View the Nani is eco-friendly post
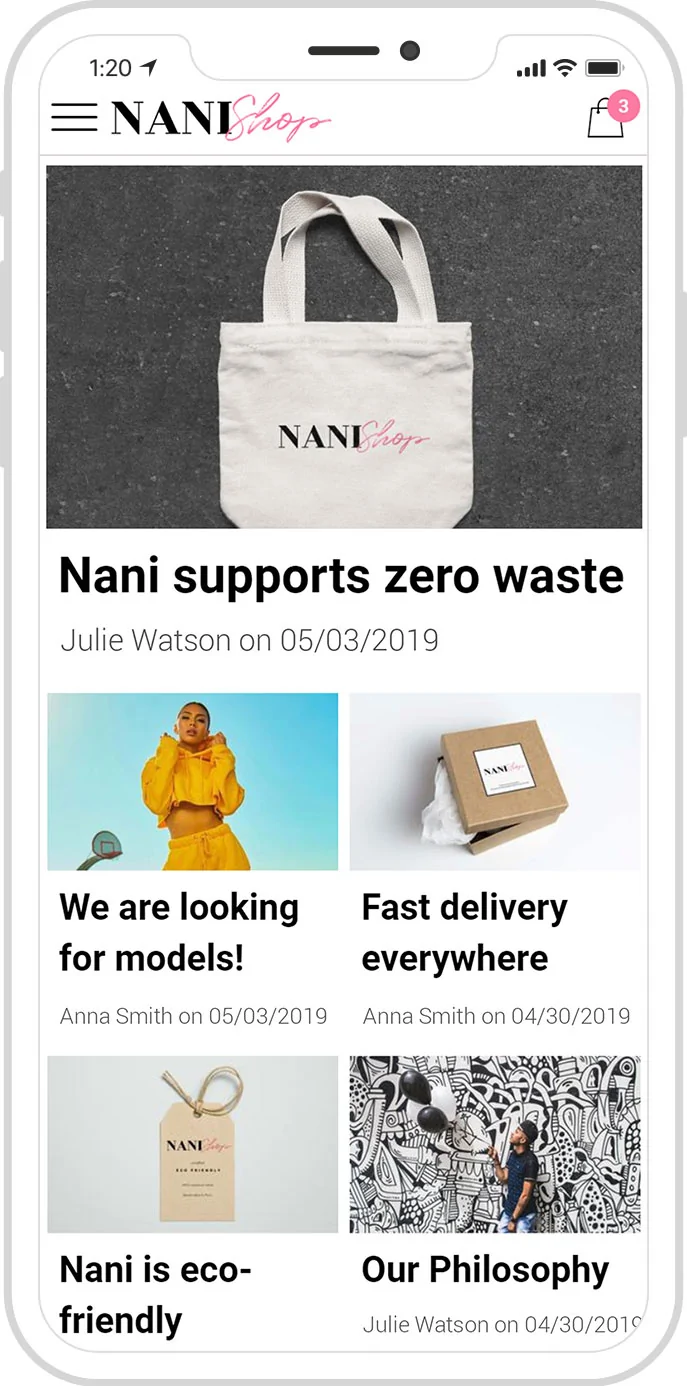The width and height of the screenshot is (687, 1386). 155,1294
